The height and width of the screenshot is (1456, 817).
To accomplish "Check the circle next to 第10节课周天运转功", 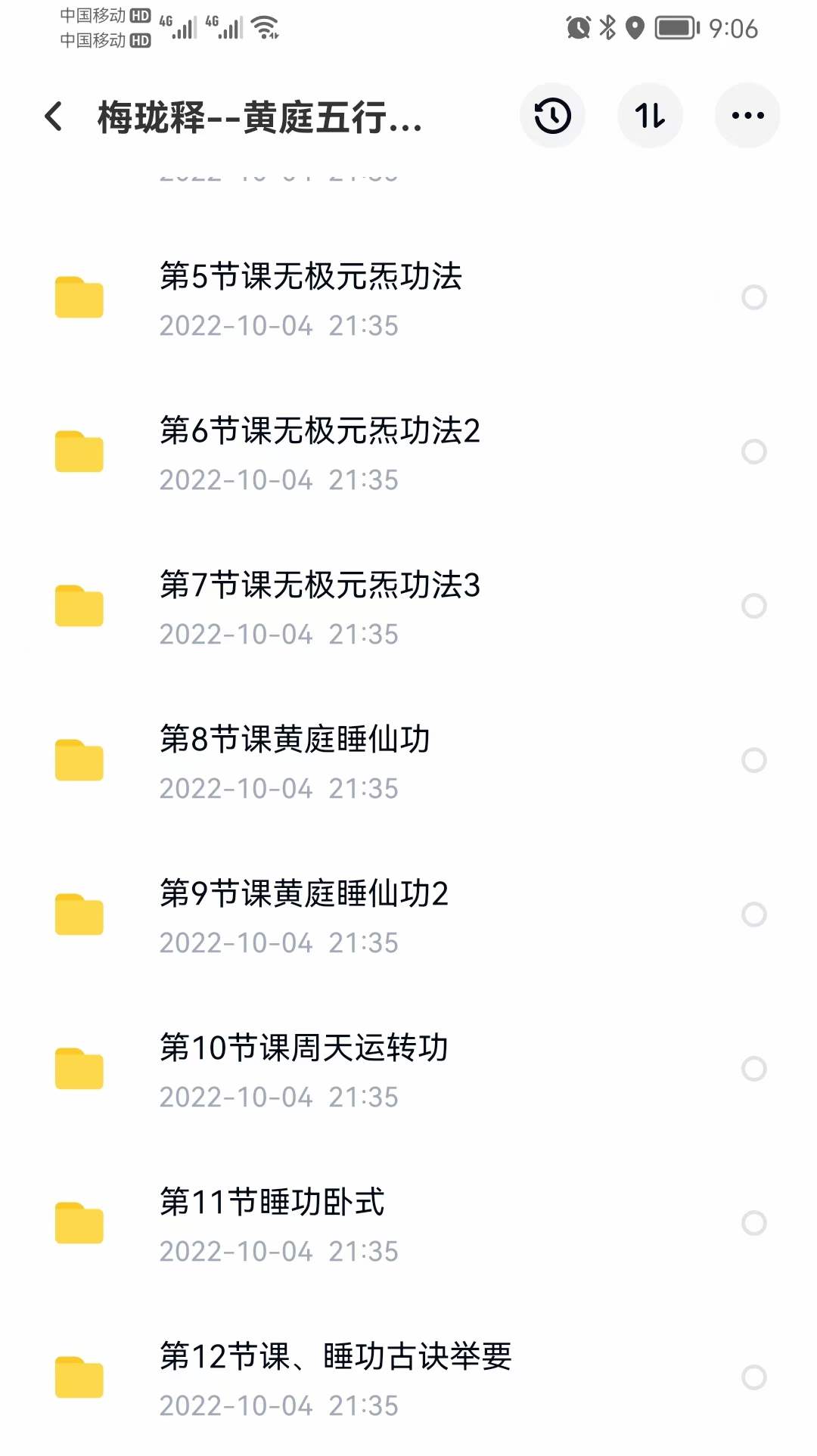I will 754,1069.
